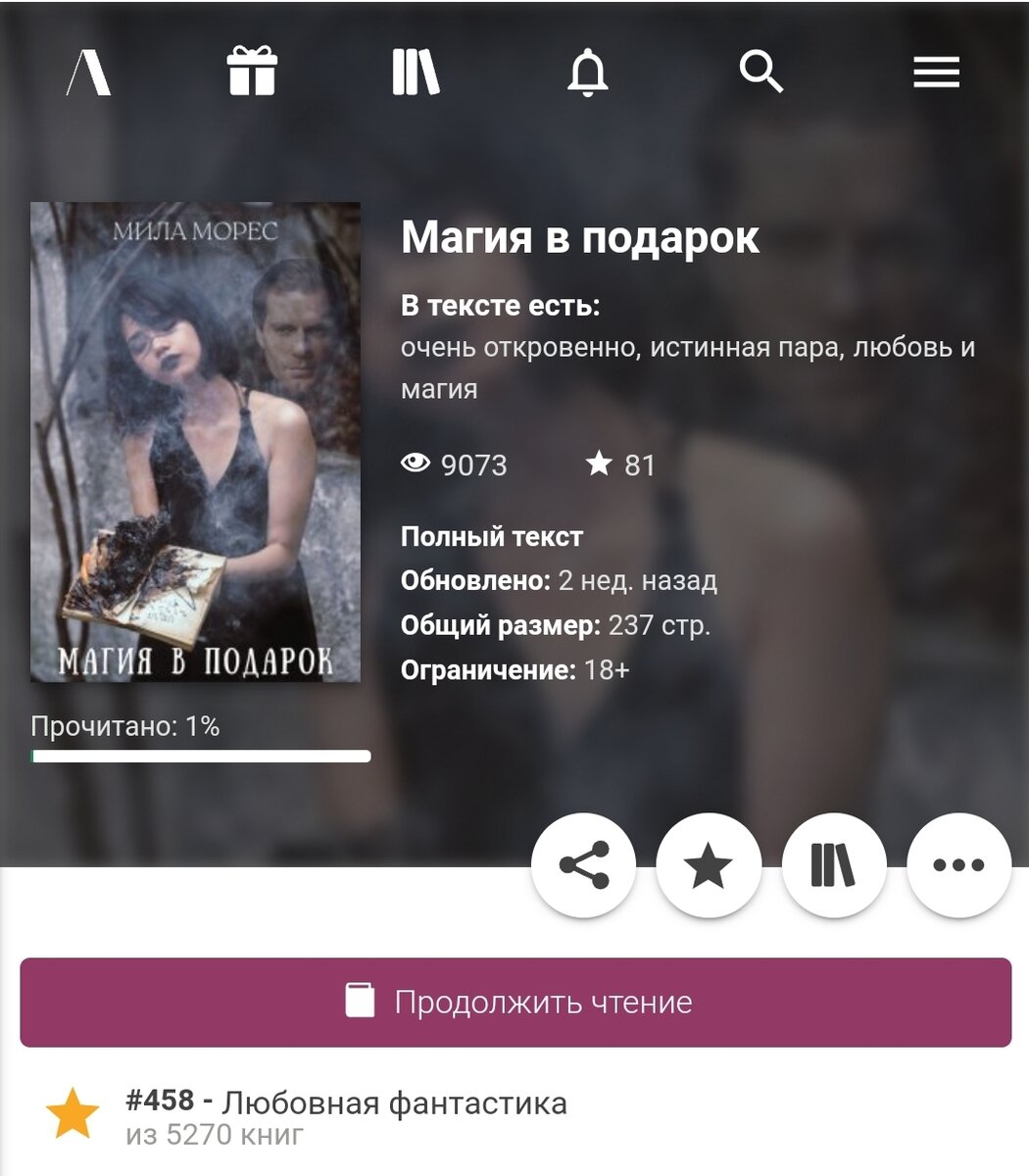Open the Litnet home logo

tap(88, 73)
